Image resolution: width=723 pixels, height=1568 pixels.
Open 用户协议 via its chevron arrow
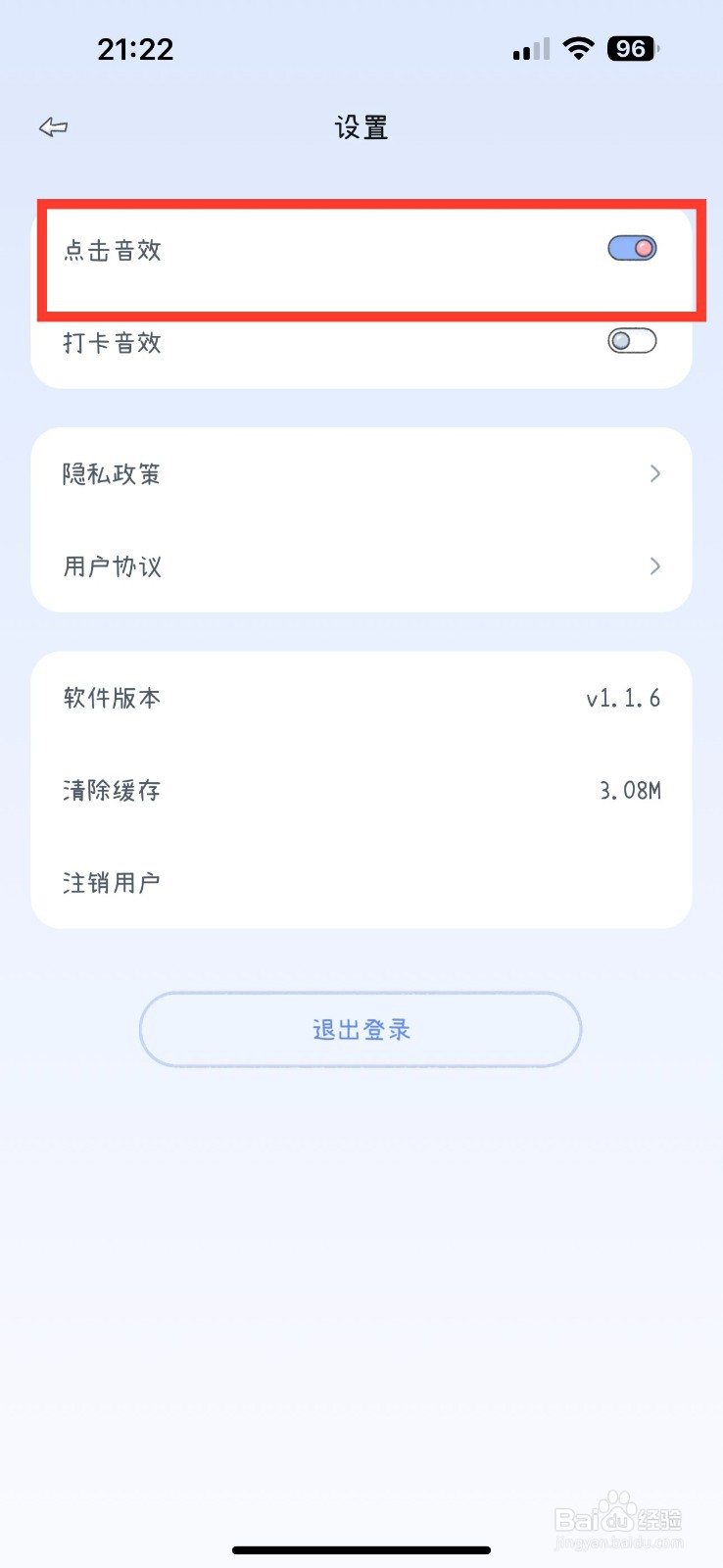click(654, 566)
